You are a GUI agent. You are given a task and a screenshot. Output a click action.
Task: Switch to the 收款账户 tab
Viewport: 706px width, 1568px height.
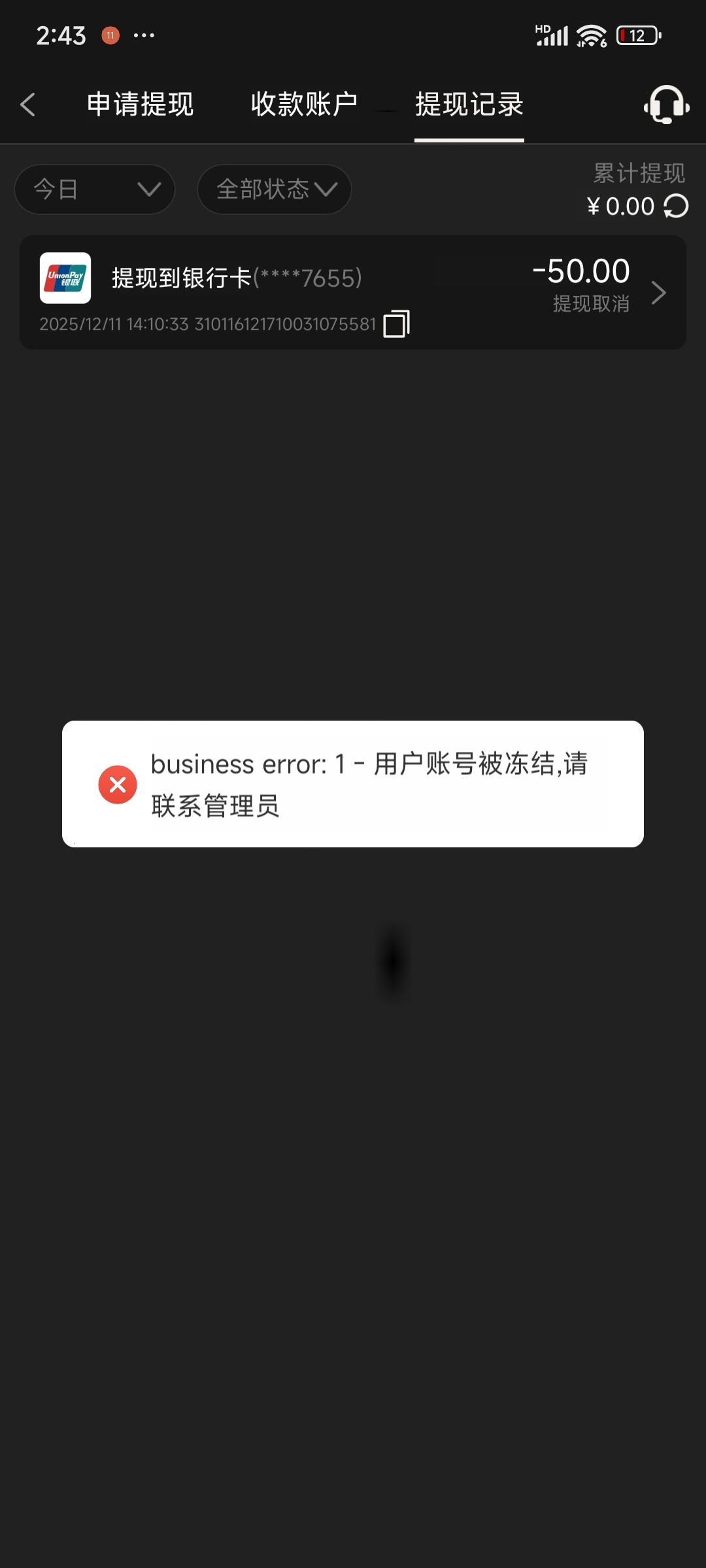tap(304, 105)
